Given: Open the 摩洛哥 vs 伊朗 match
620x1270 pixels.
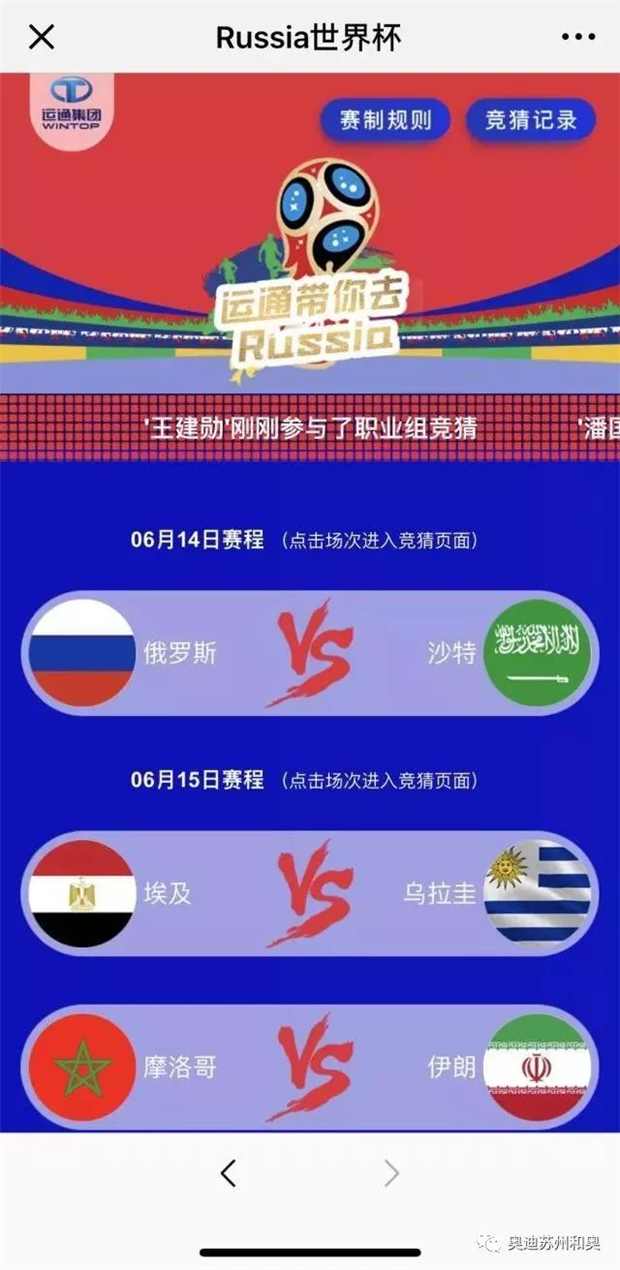Looking at the screenshot, I should pos(310,1066).
